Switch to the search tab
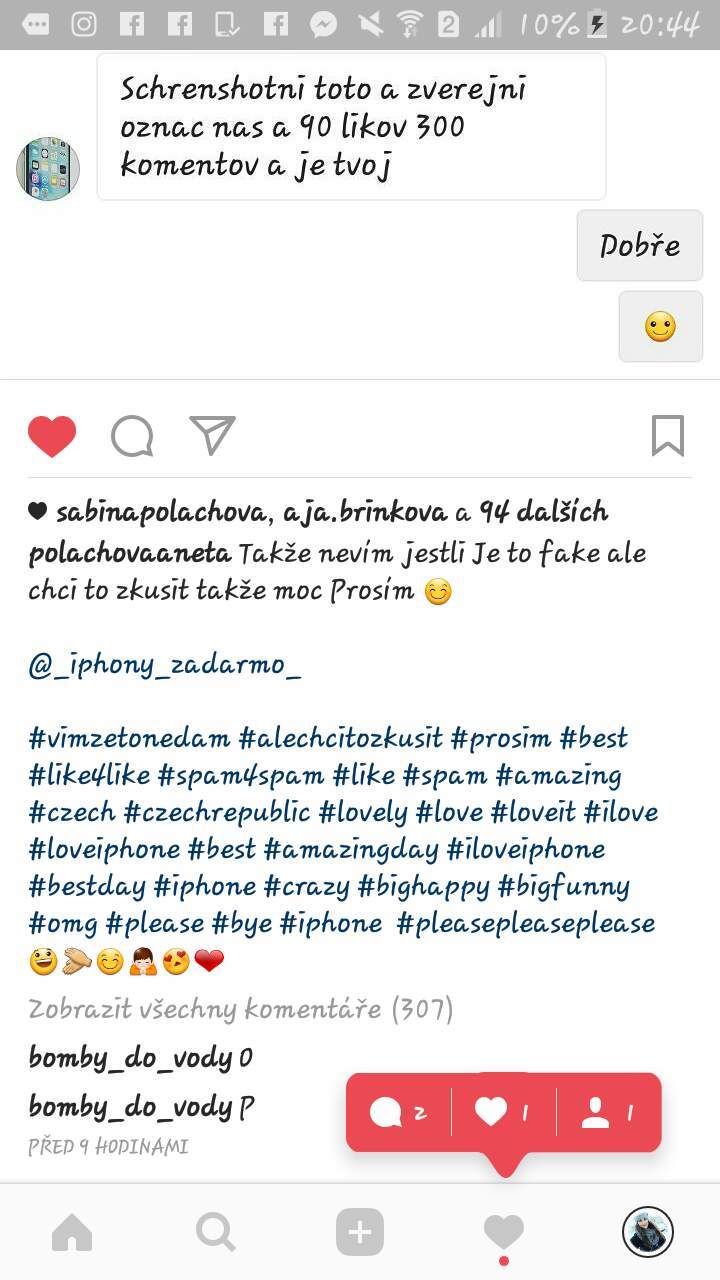The height and width of the screenshot is (1280, 720). pos(216,1232)
